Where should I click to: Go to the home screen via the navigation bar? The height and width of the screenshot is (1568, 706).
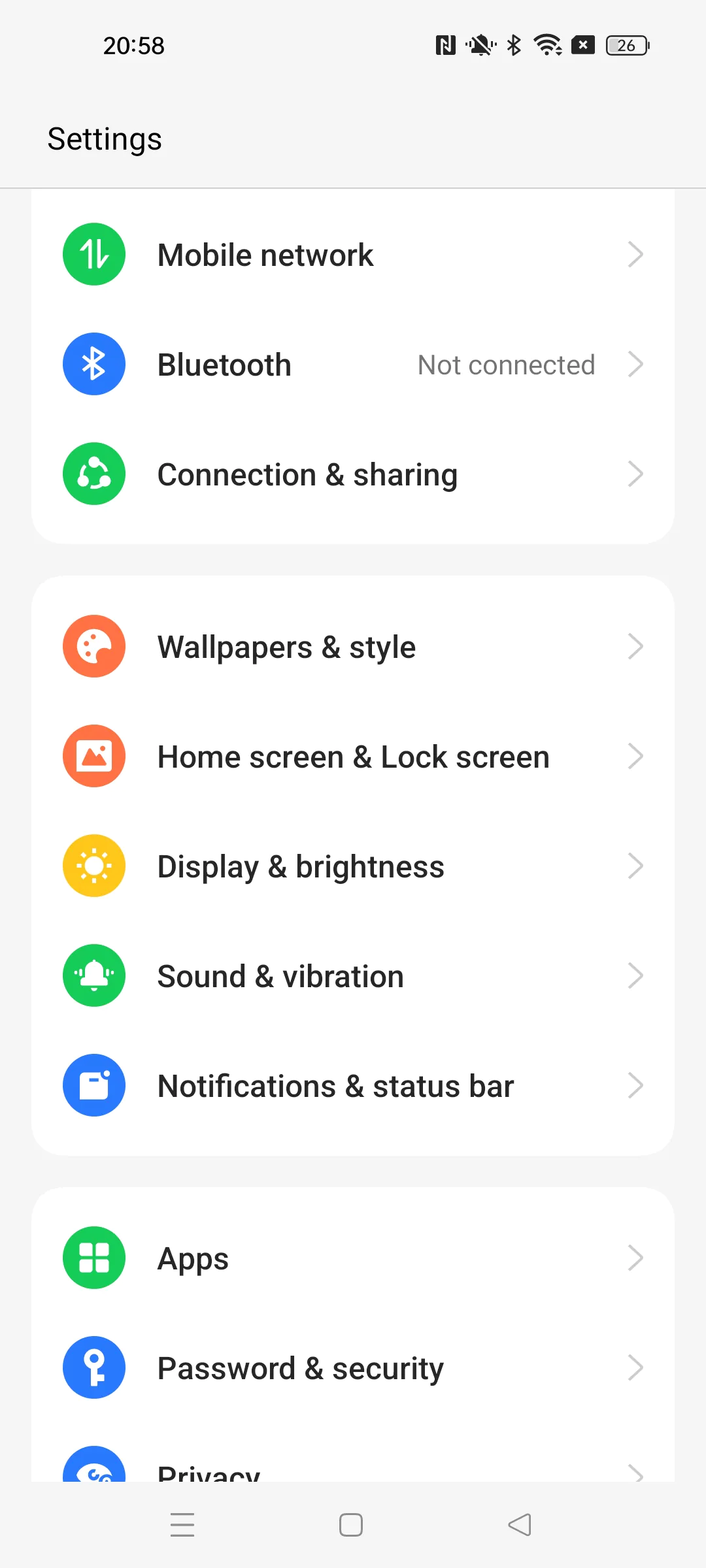point(351,1525)
